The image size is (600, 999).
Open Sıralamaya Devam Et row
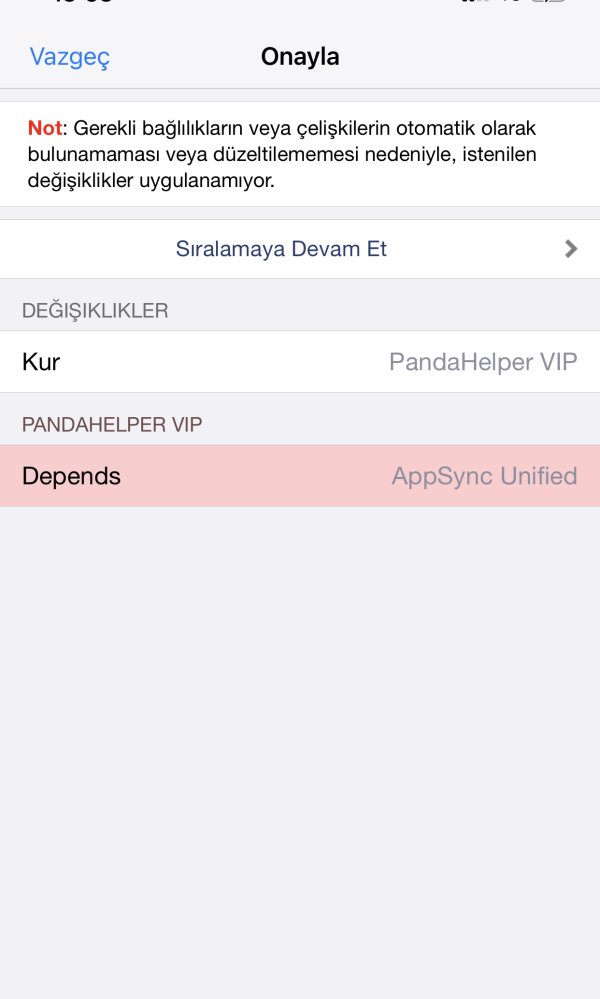click(x=300, y=249)
